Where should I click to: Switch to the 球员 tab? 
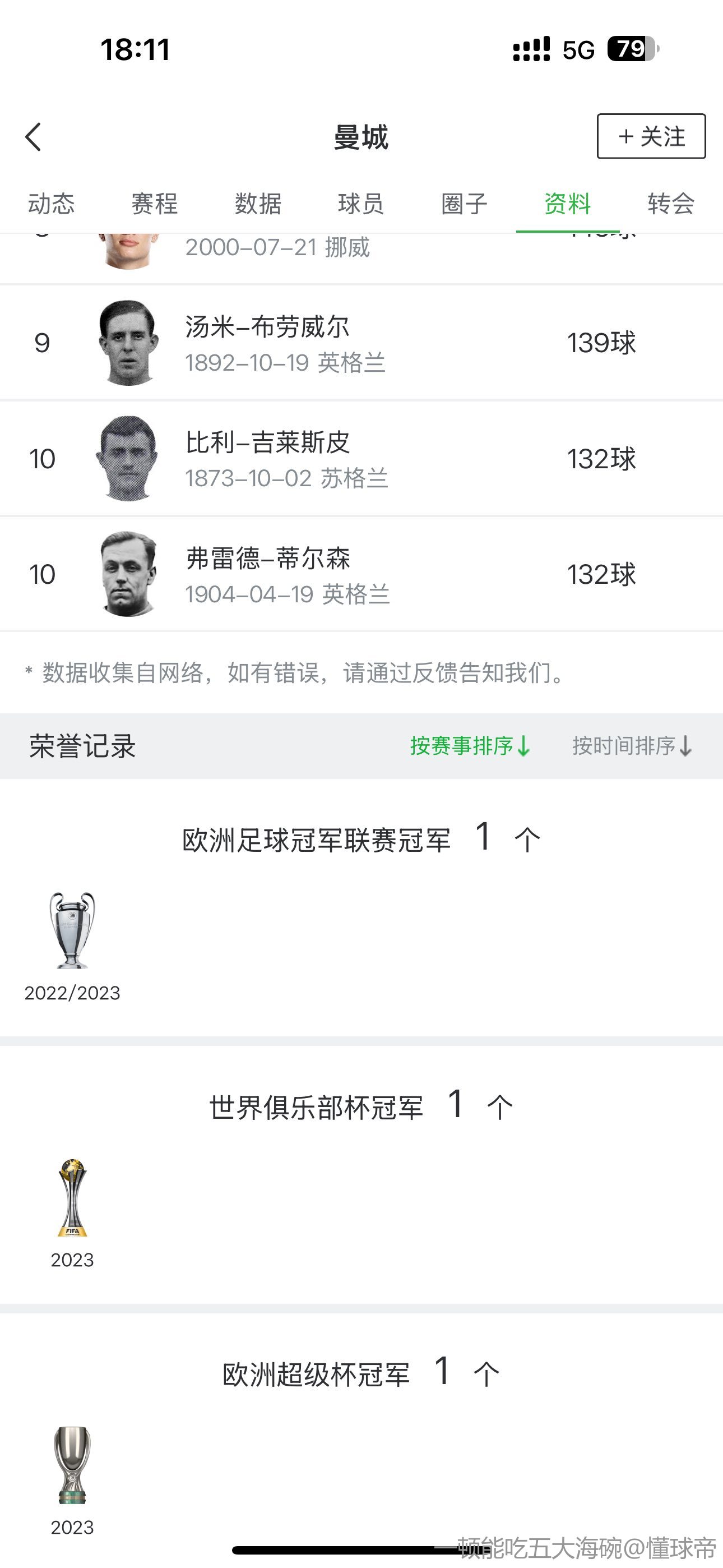point(361,204)
